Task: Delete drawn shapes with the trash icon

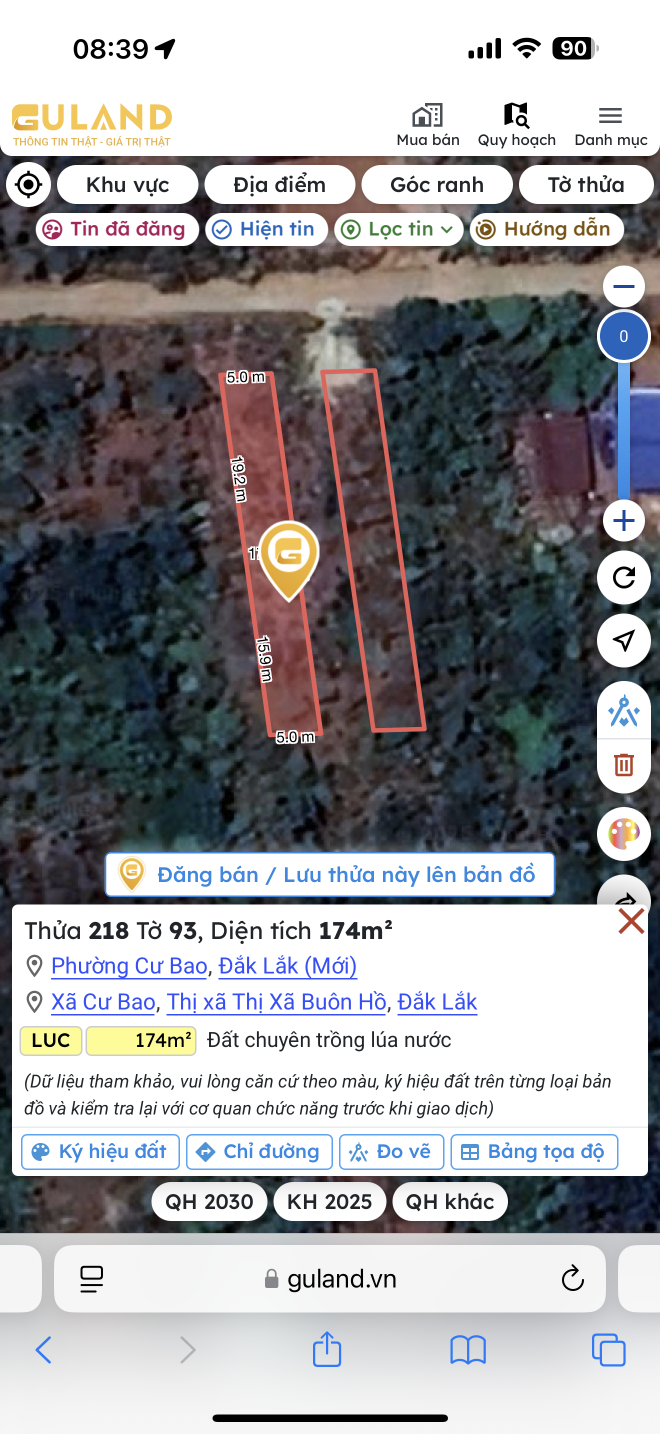Action: coord(624,765)
